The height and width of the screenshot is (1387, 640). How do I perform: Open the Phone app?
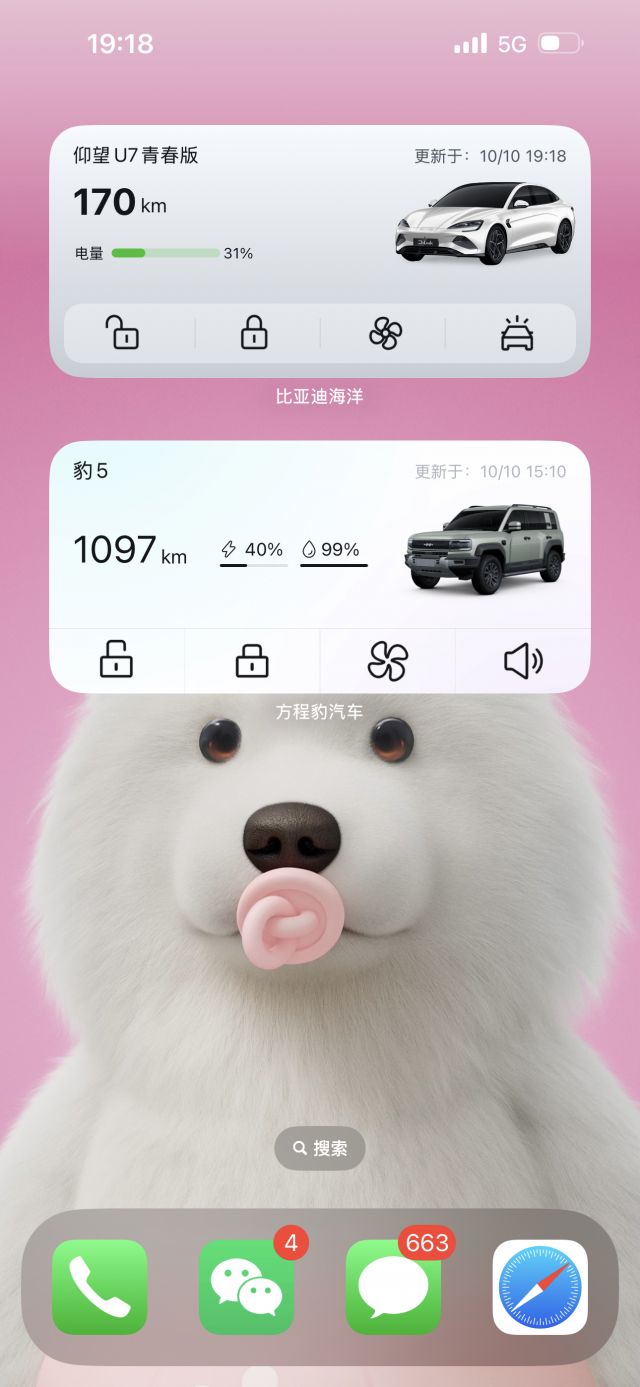click(x=100, y=1287)
